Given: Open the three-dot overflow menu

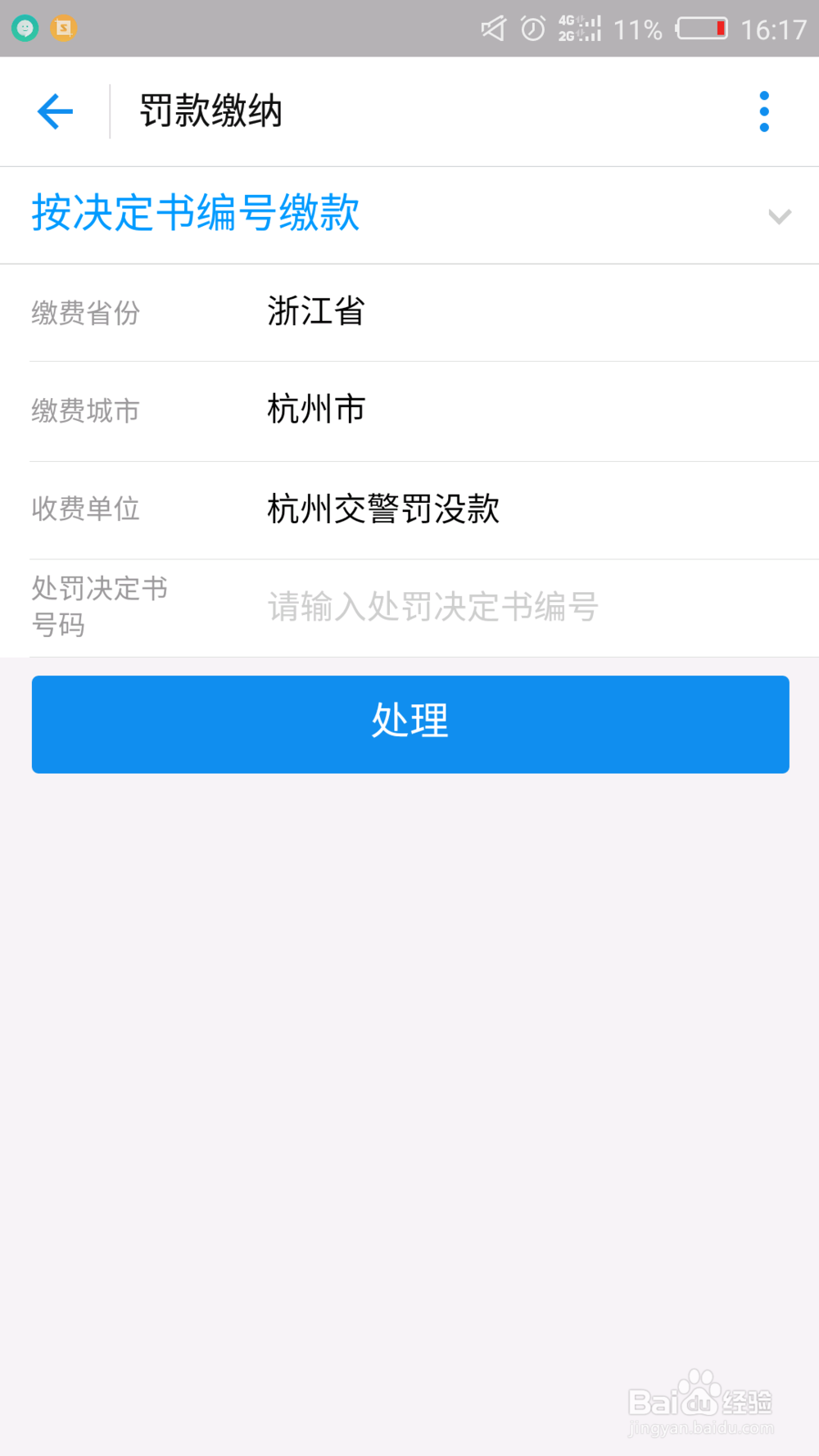Looking at the screenshot, I should (x=764, y=111).
